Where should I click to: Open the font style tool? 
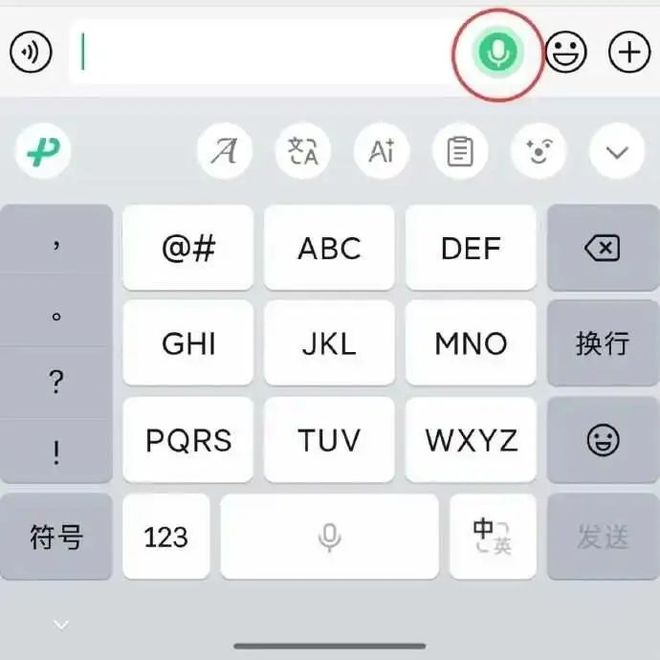point(225,152)
